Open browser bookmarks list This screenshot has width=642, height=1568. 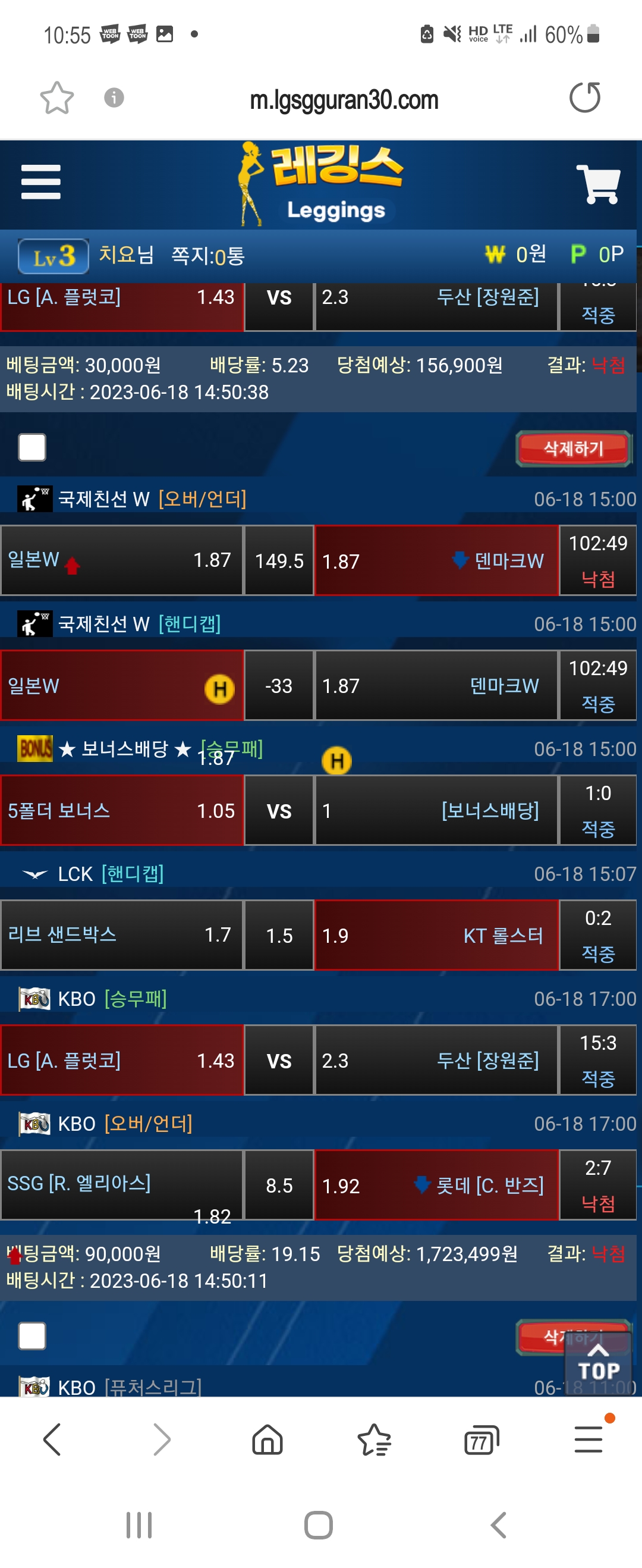[374, 1440]
